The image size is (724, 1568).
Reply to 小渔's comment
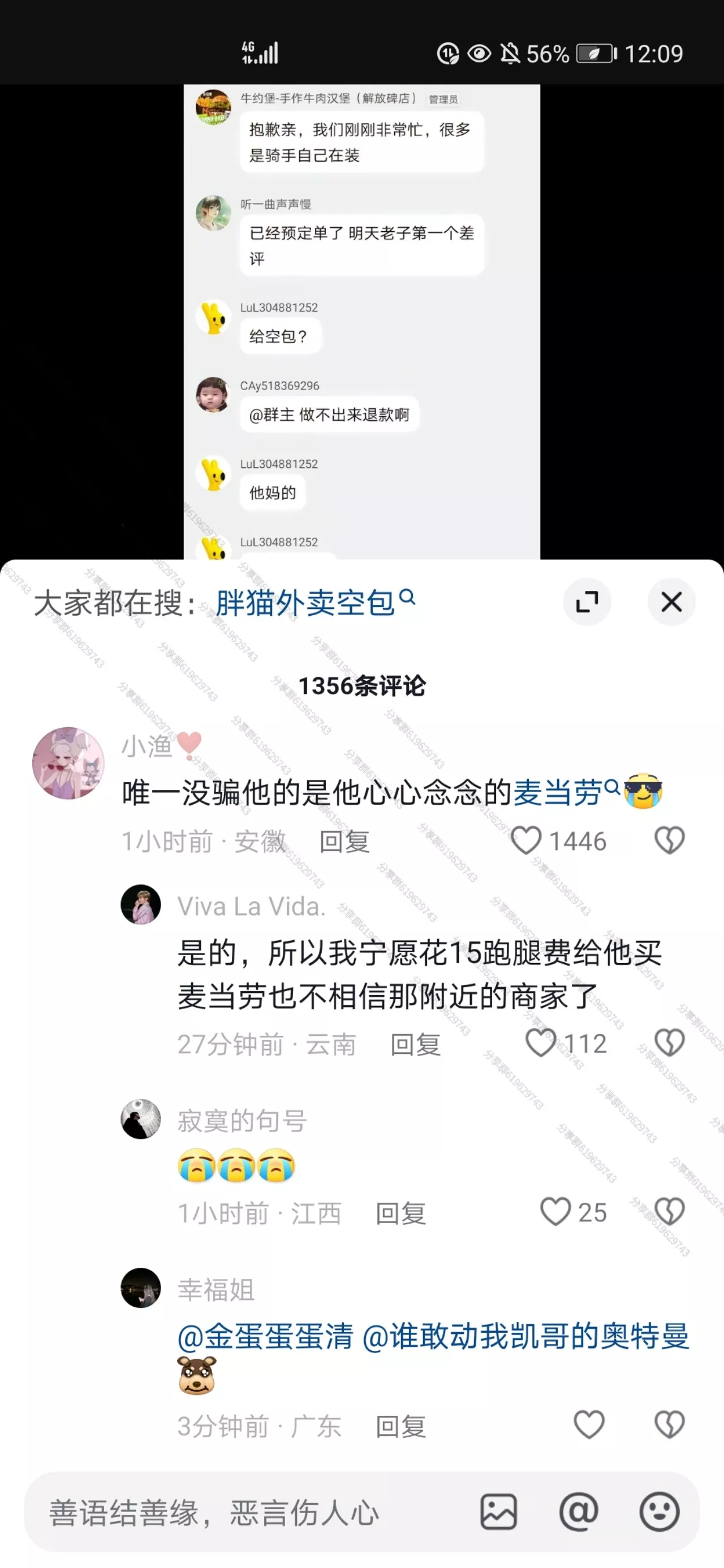pos(344,841)
